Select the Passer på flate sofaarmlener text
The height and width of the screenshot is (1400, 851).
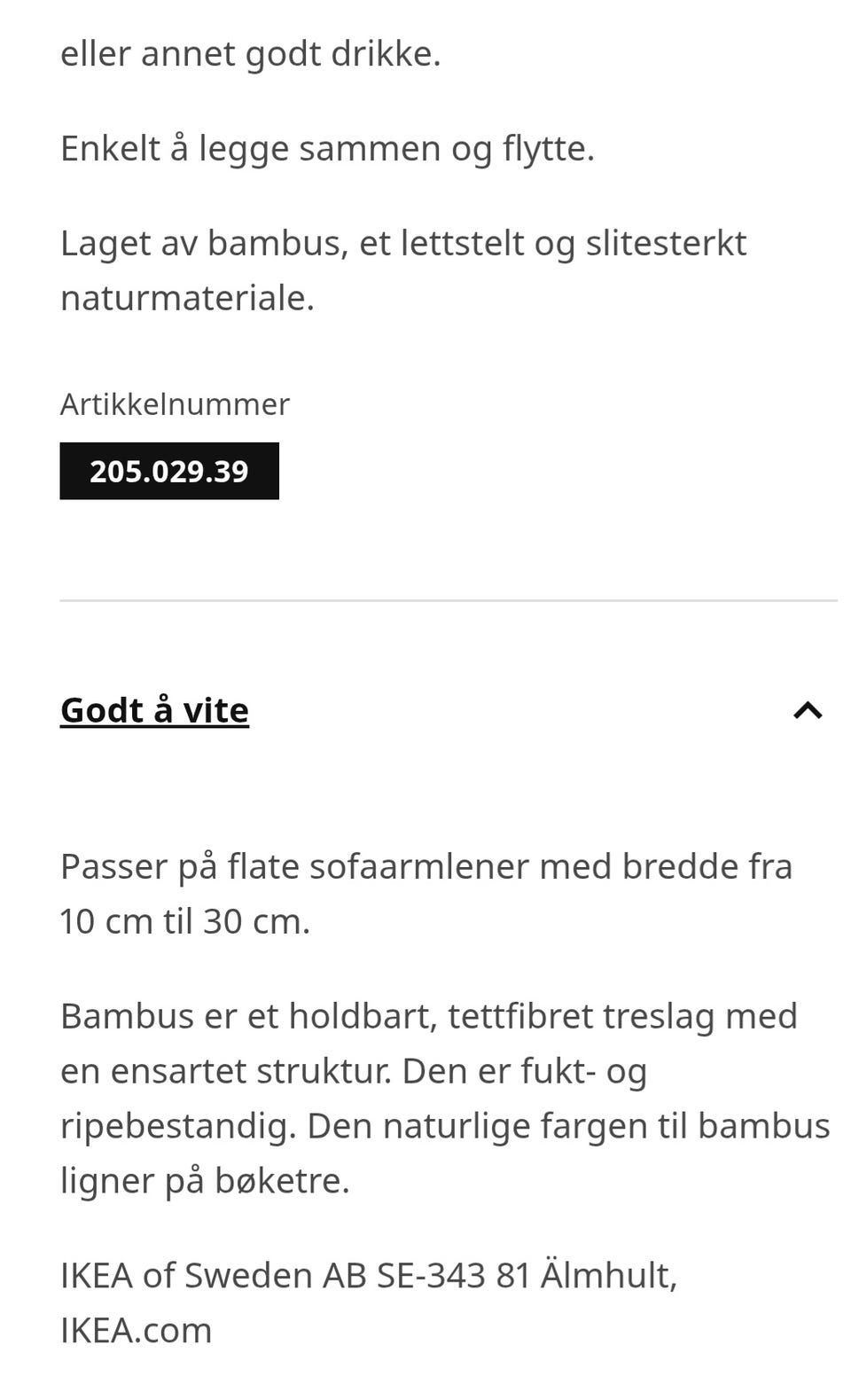point(425,866)
